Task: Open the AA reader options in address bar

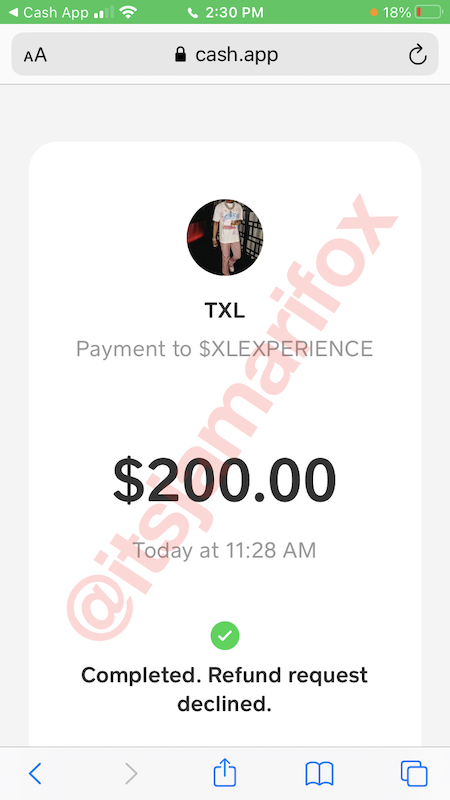Action: click(35, 55)
